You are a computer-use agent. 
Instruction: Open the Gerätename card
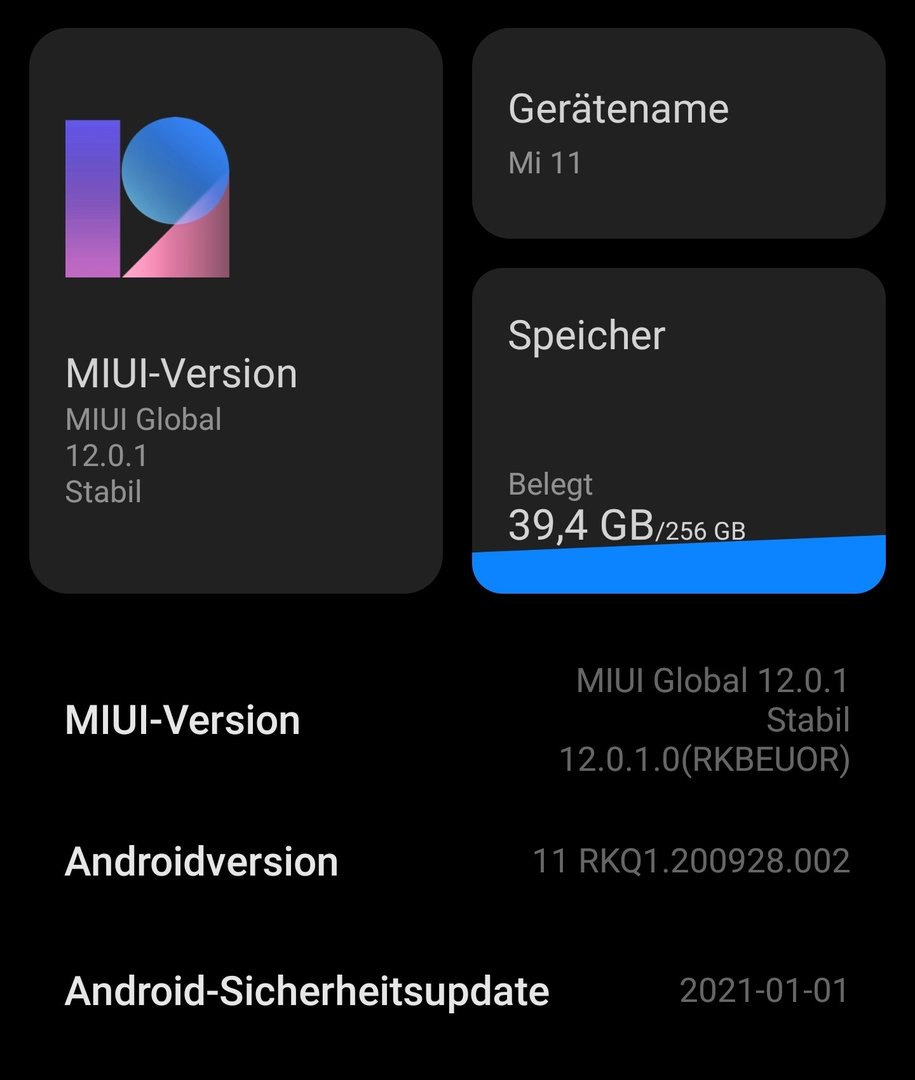click(678, 133)
